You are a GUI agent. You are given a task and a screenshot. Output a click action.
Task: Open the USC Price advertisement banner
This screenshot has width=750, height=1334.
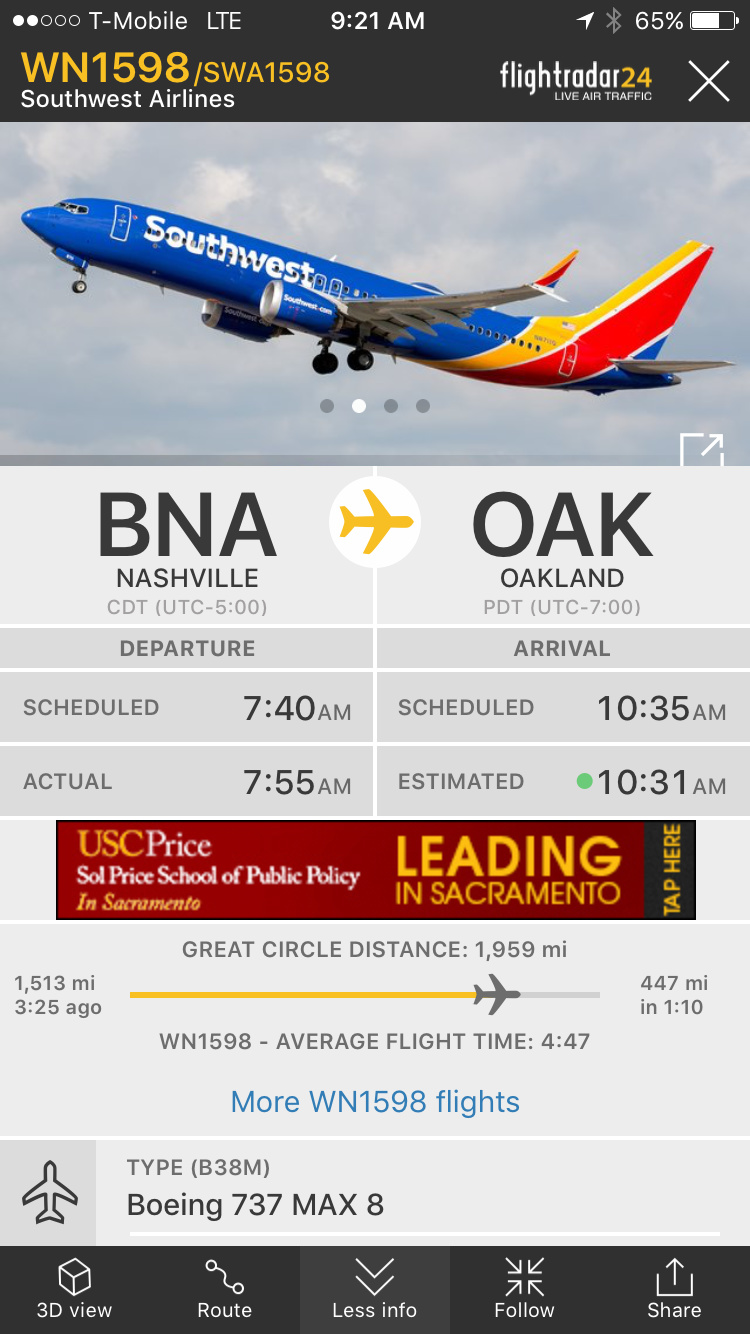tap(375, 870)
